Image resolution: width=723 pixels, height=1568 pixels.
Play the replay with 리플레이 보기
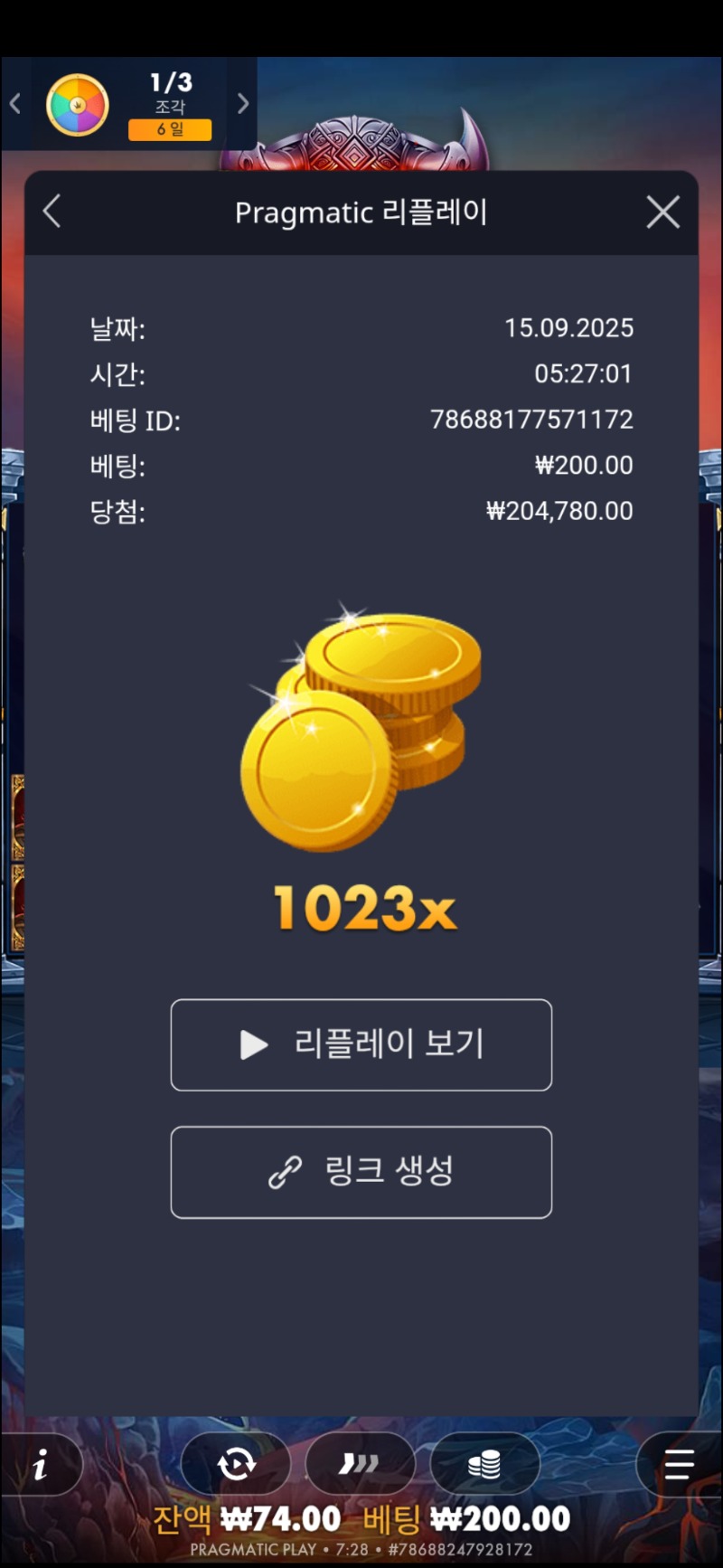361,1044
